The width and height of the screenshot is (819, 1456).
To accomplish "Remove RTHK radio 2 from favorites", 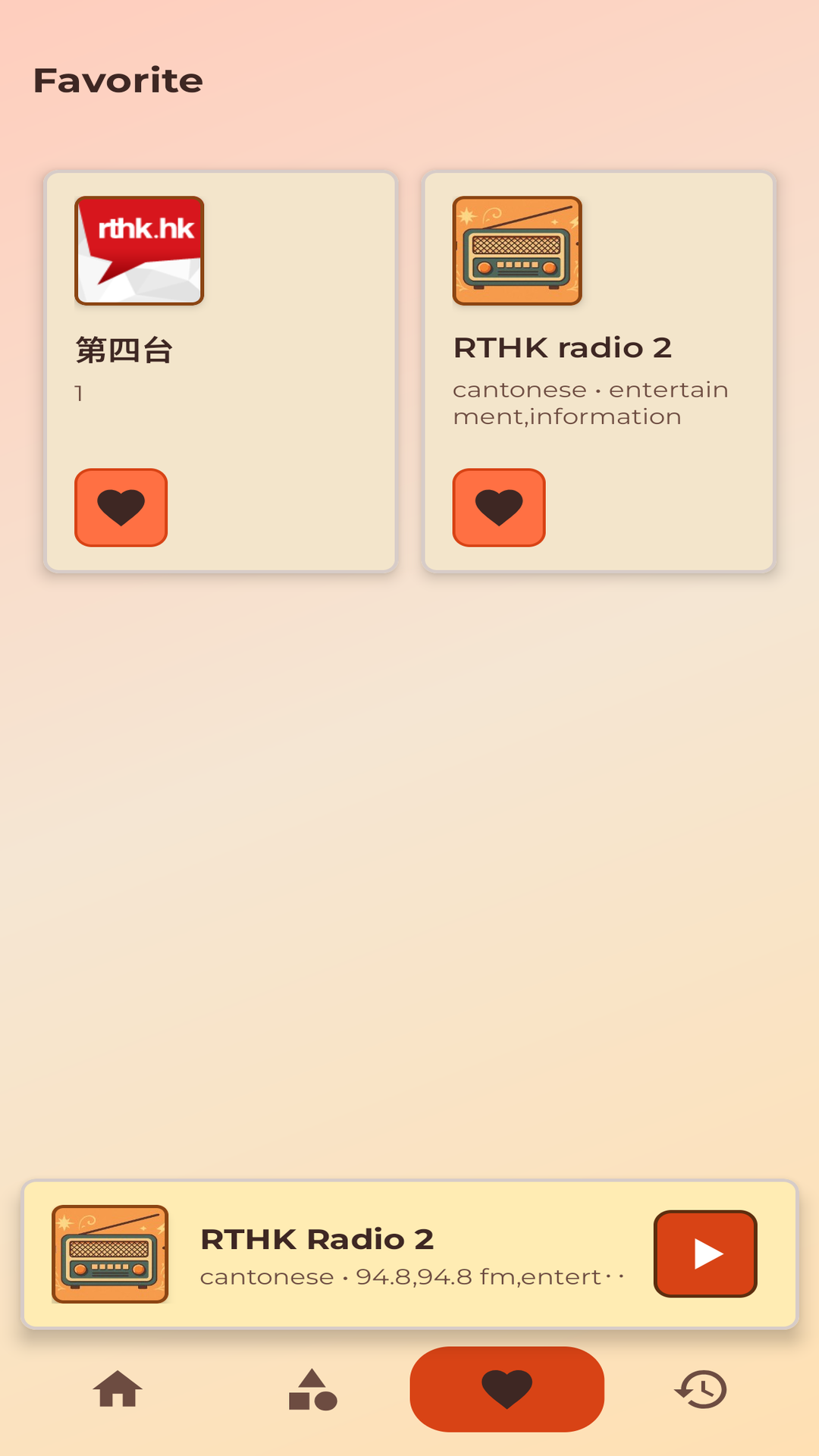I will [x=499, y=509].
